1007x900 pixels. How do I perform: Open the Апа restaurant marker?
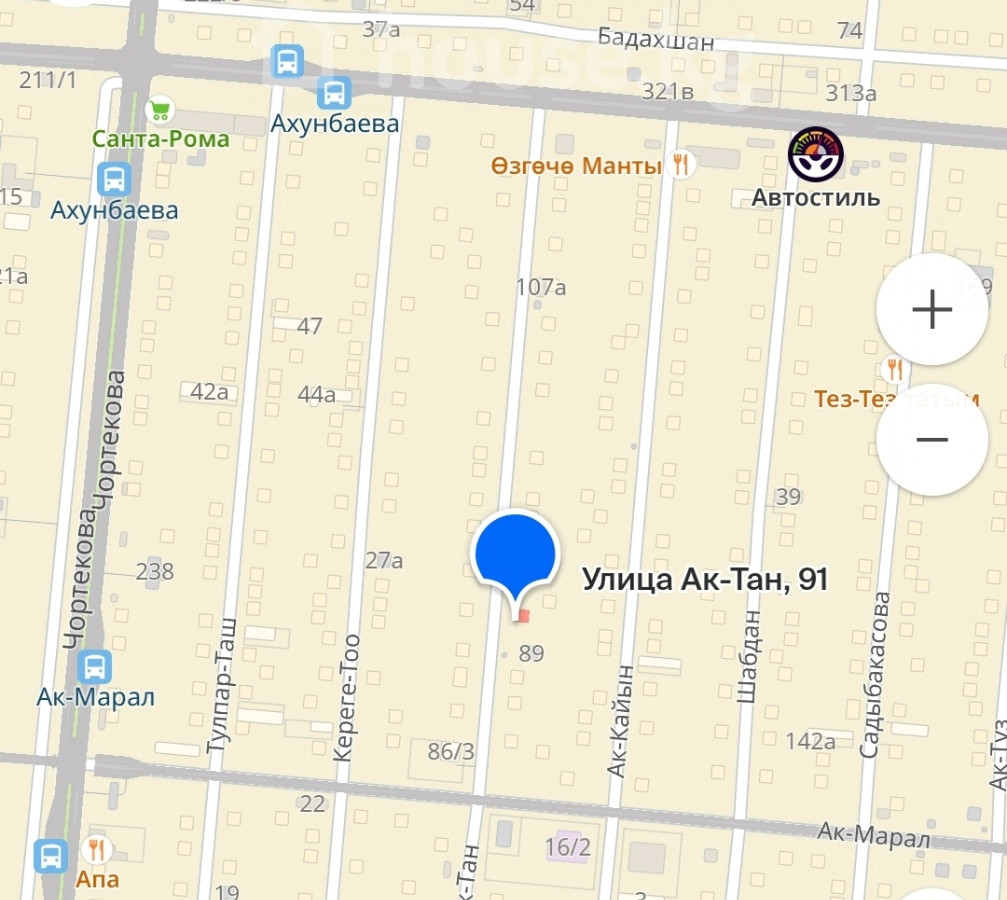pyautogui.click(x=97, y=849)
